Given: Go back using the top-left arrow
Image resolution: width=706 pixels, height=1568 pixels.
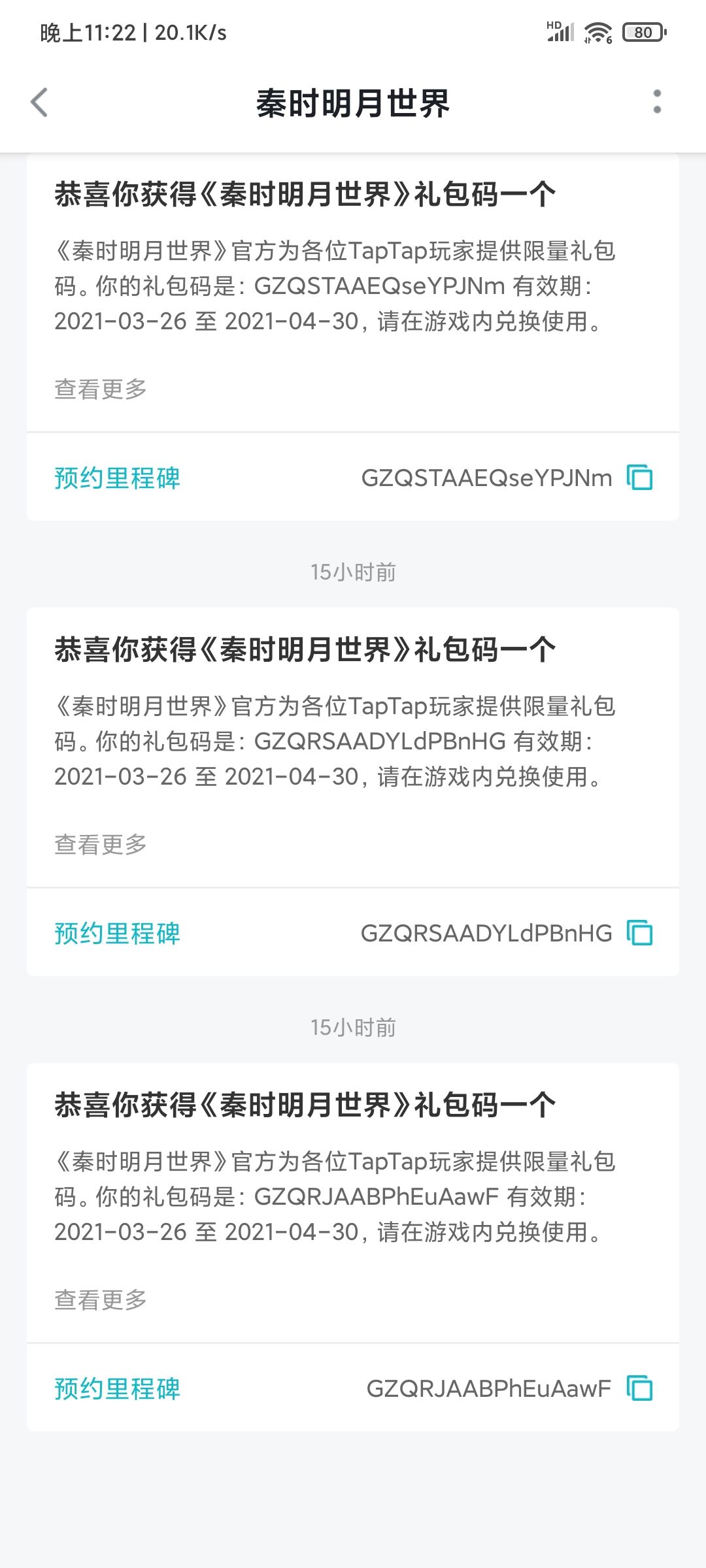Looking at the screenshot, I should click(39, 103).
